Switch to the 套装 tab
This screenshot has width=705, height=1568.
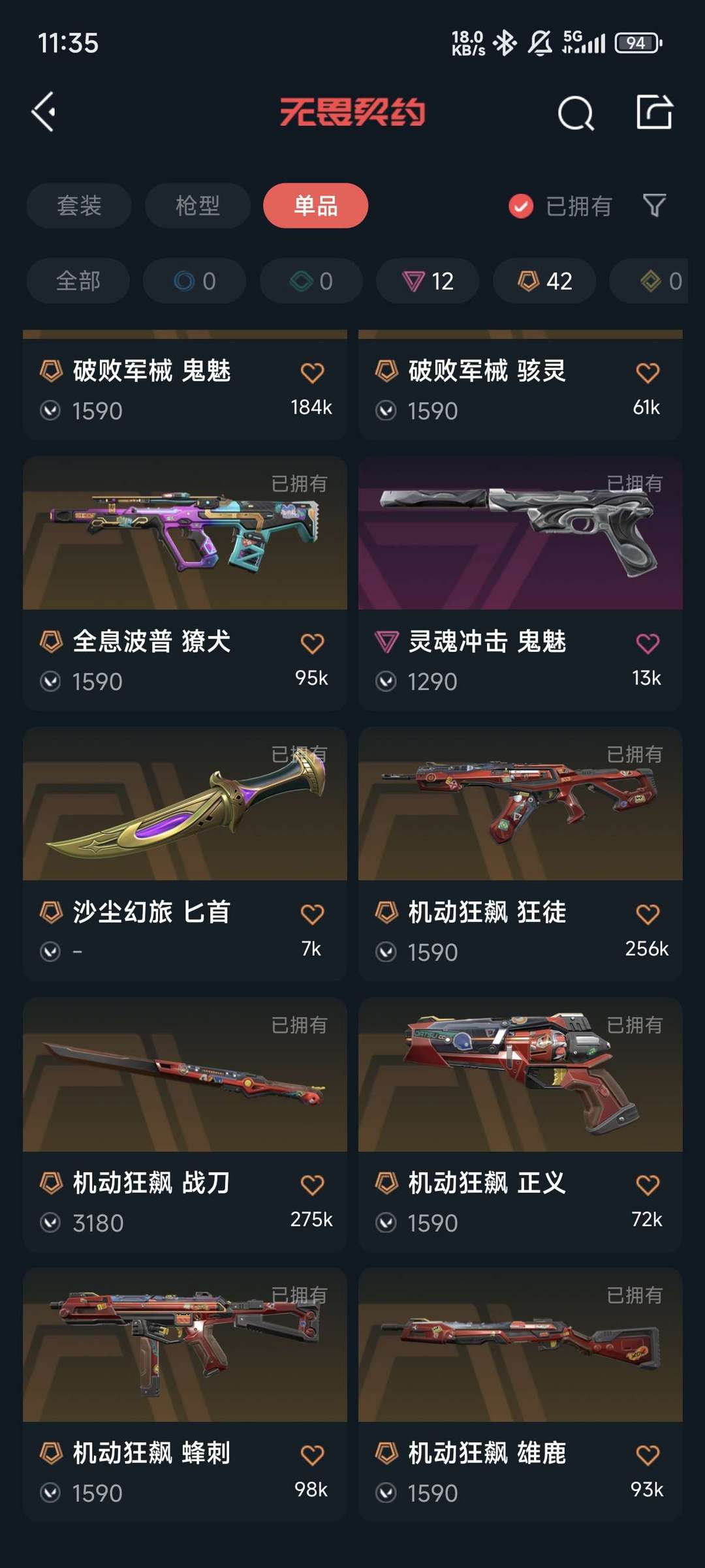pyautogui.click(x=79, y=206)
